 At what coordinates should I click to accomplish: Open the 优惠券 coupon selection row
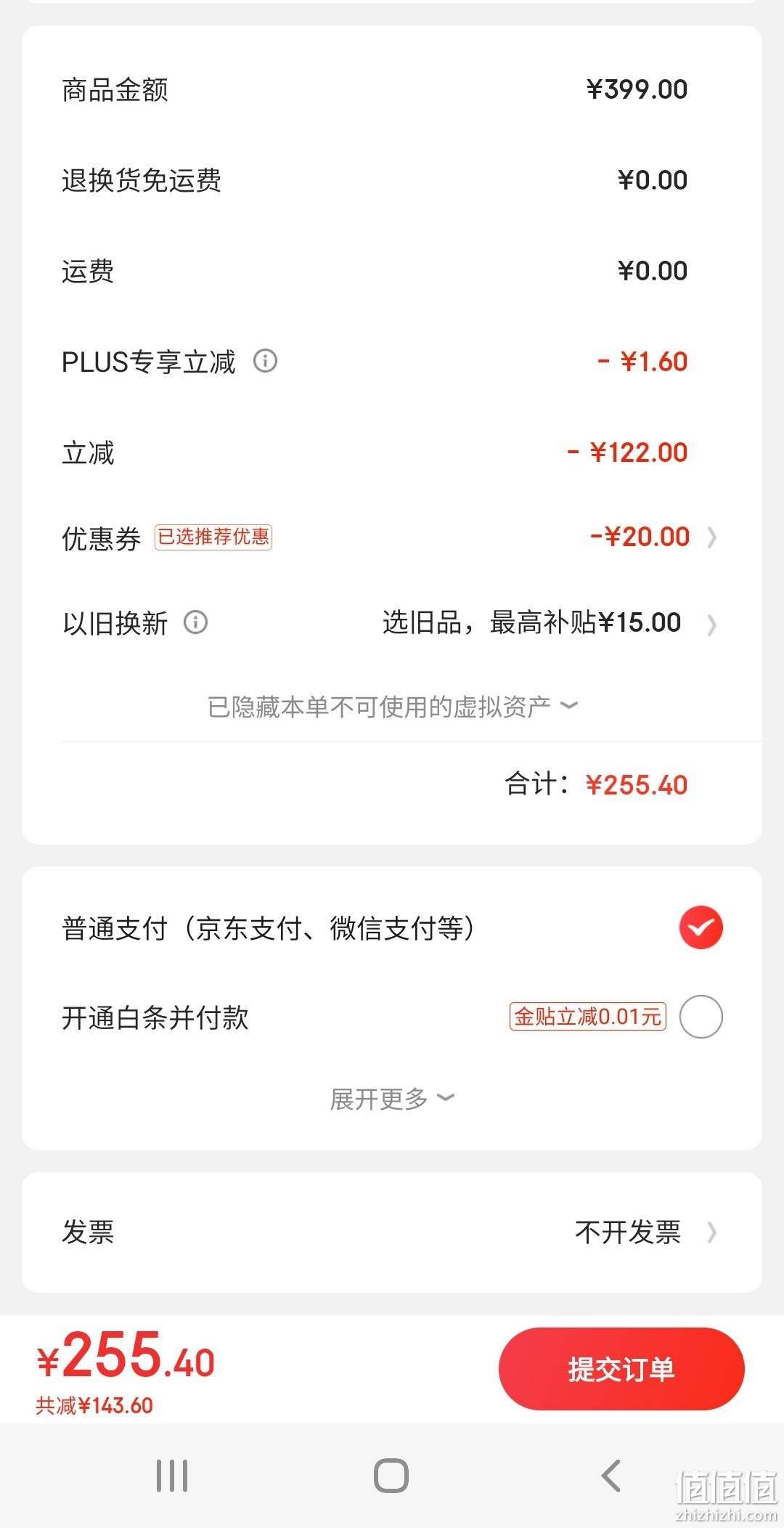point(392,537)
